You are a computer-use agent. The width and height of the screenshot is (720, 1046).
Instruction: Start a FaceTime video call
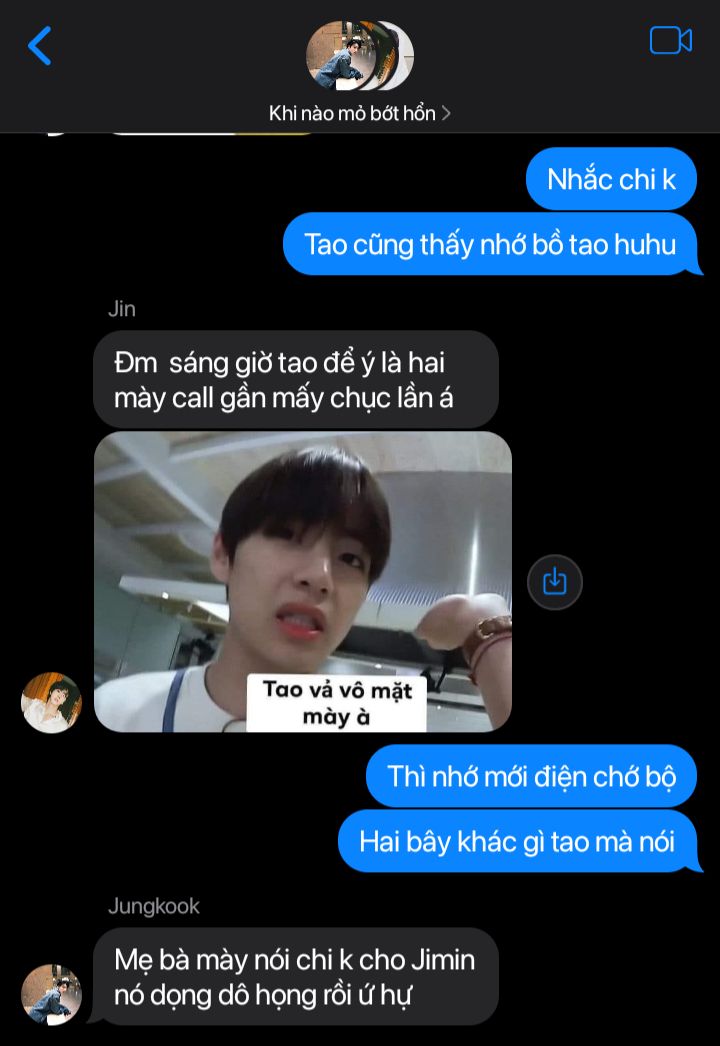pyautogui.click(x=670, y=41)
